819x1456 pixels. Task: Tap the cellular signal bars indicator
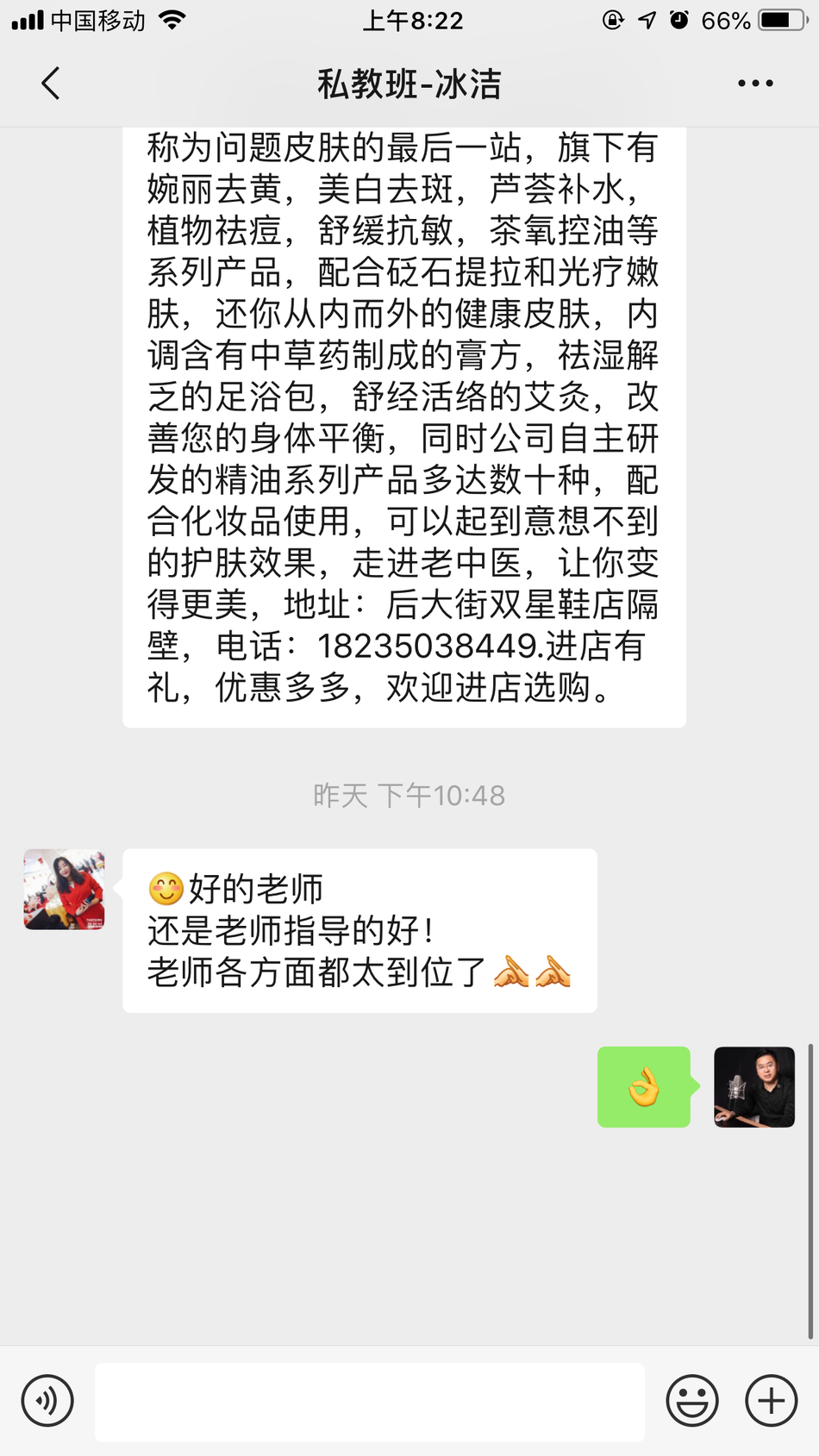[26, 21]
